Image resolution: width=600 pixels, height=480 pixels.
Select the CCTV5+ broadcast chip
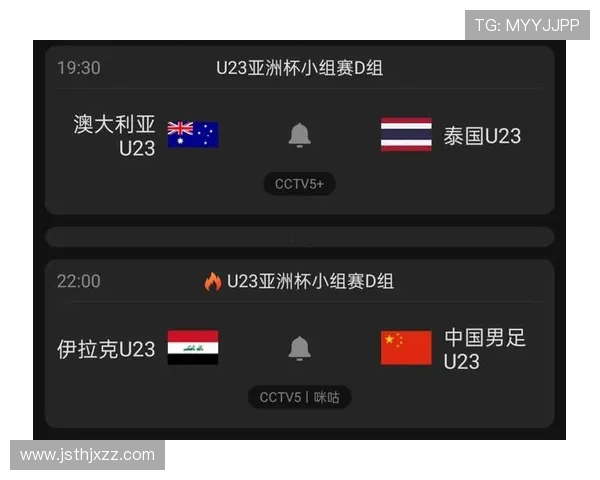299,184
